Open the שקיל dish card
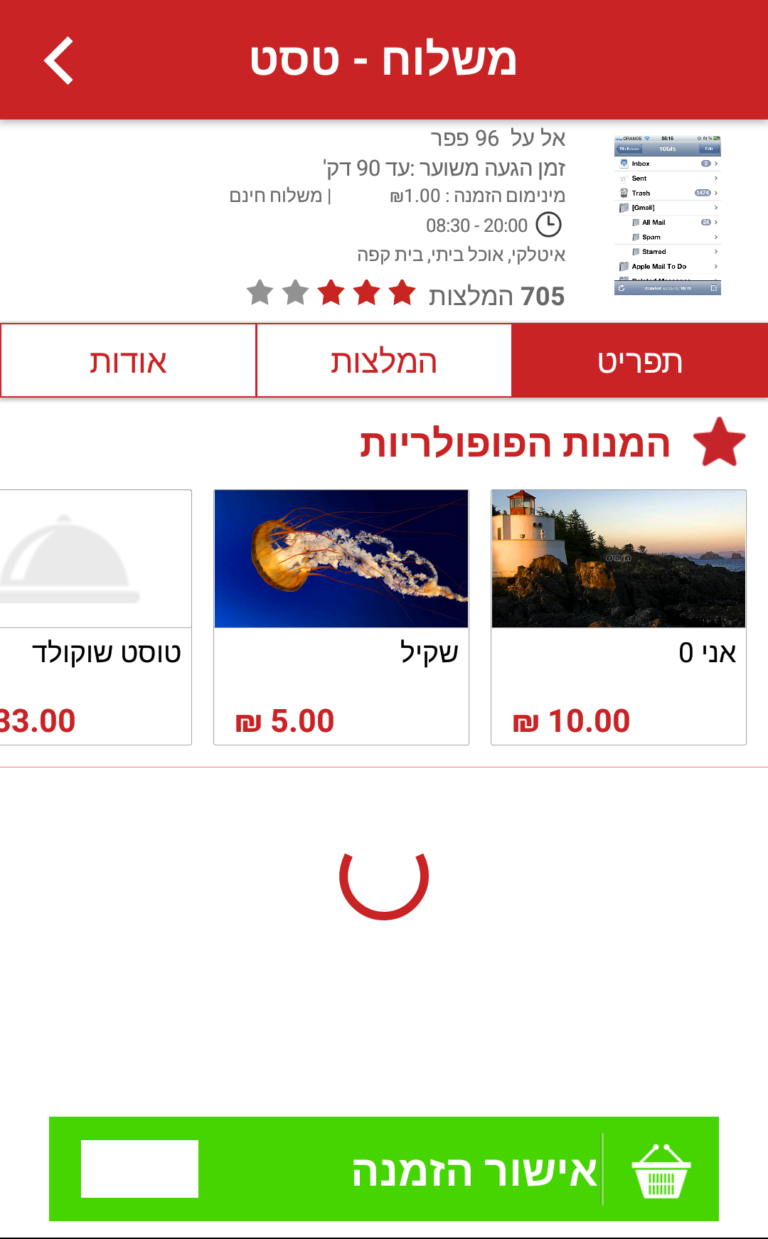Screen dimensions: 768x1239 [341, 617]
